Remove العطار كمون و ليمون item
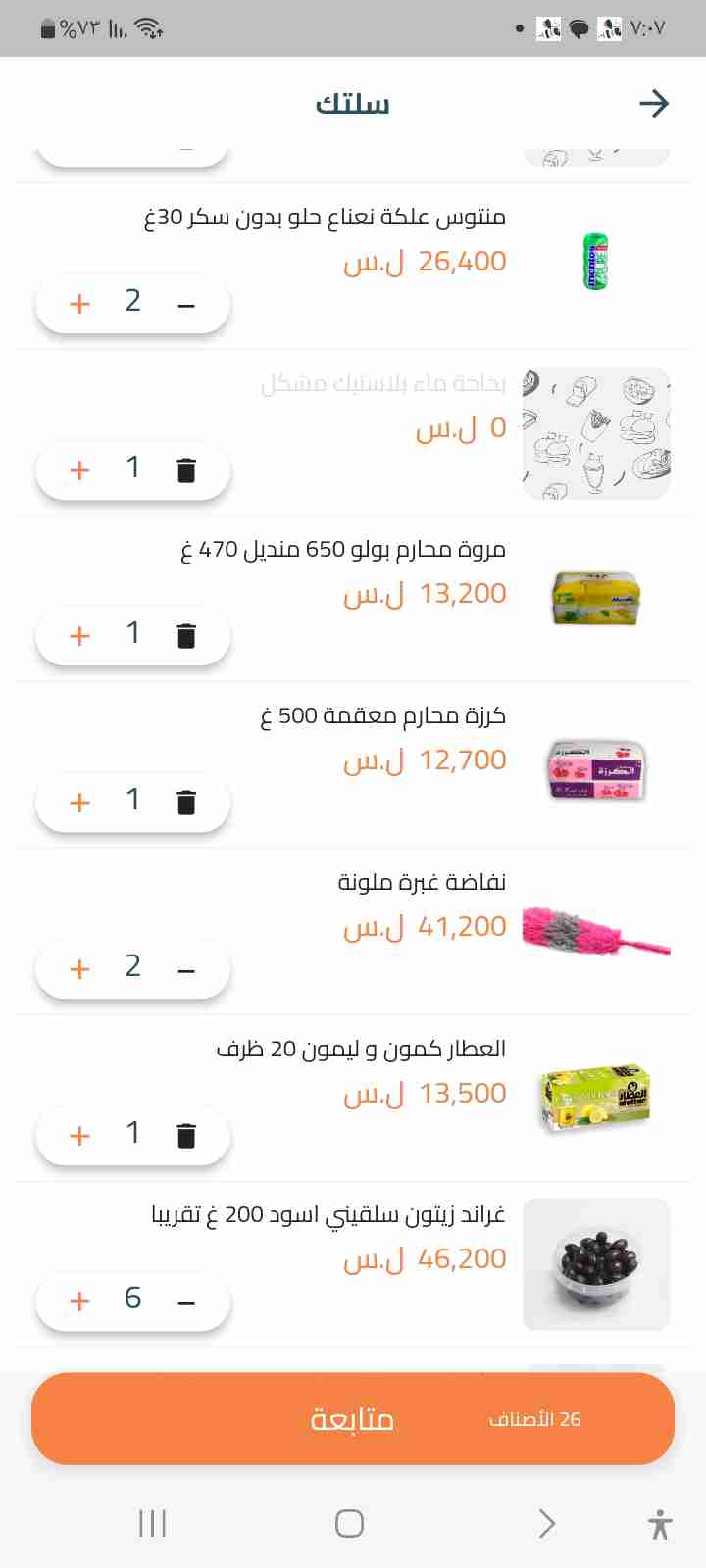Image resolution: width=706 pixels, height=1568 pixels. tap(186, 1136)
